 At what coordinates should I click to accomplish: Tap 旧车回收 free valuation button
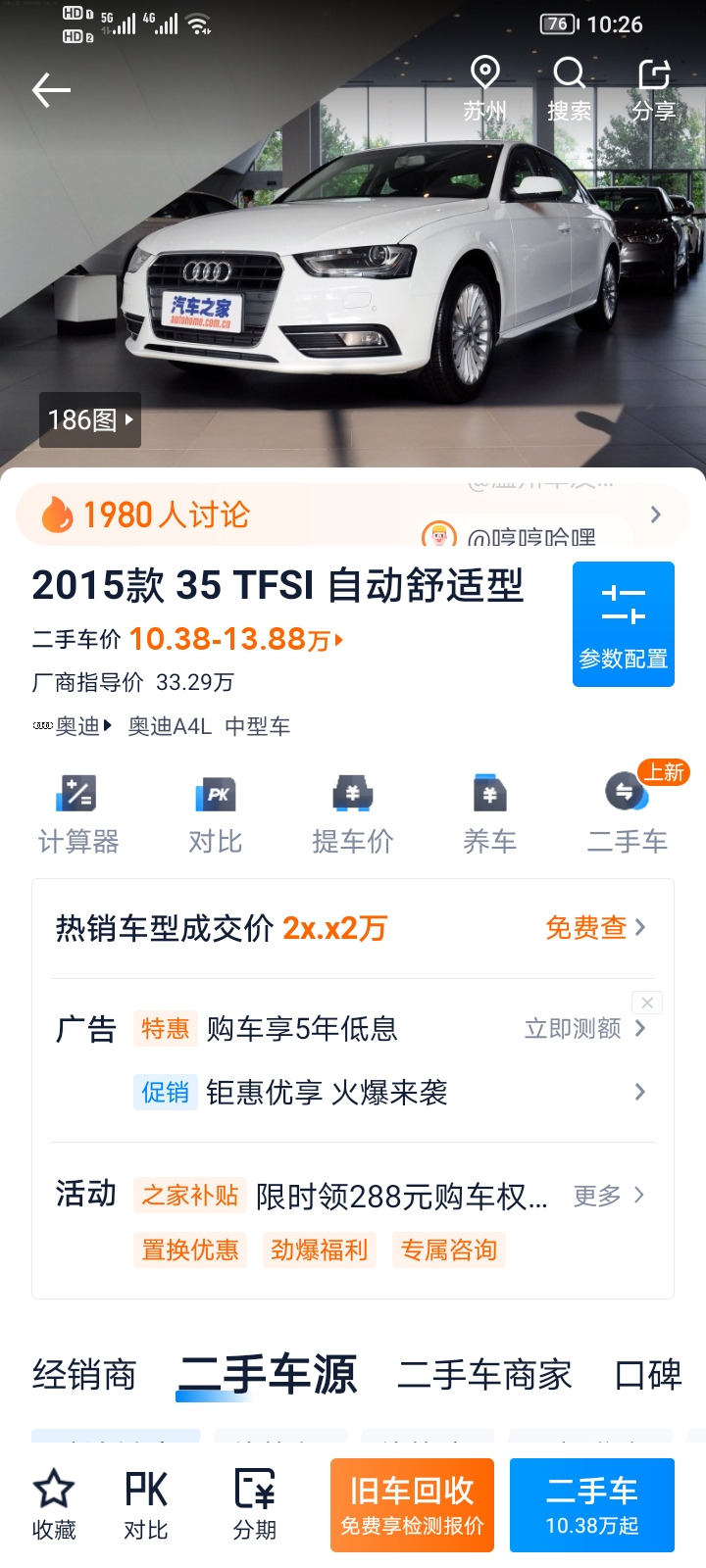click(412, 1505)
